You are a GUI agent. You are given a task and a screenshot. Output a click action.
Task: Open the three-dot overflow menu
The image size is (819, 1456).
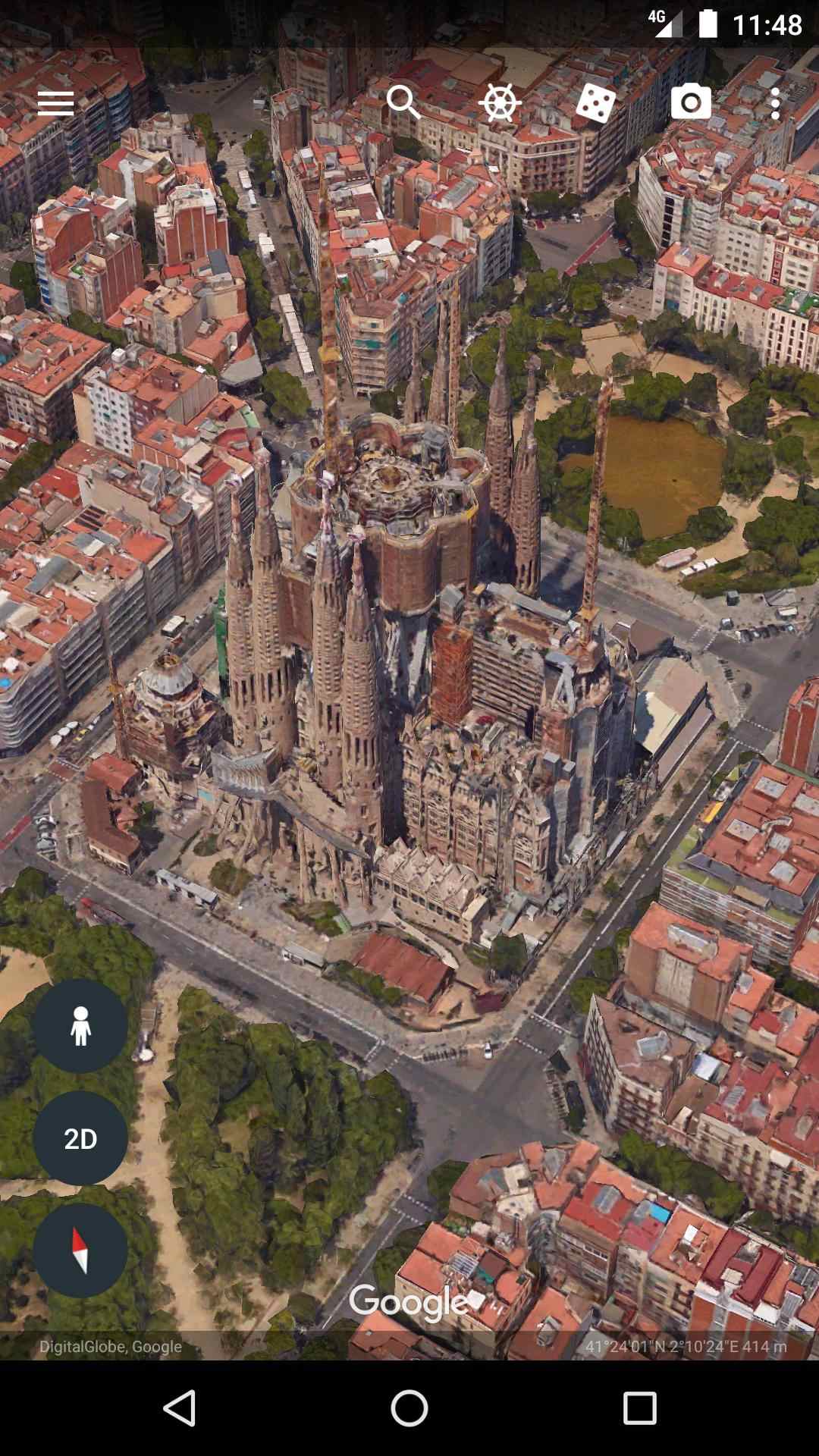(774, 103)
